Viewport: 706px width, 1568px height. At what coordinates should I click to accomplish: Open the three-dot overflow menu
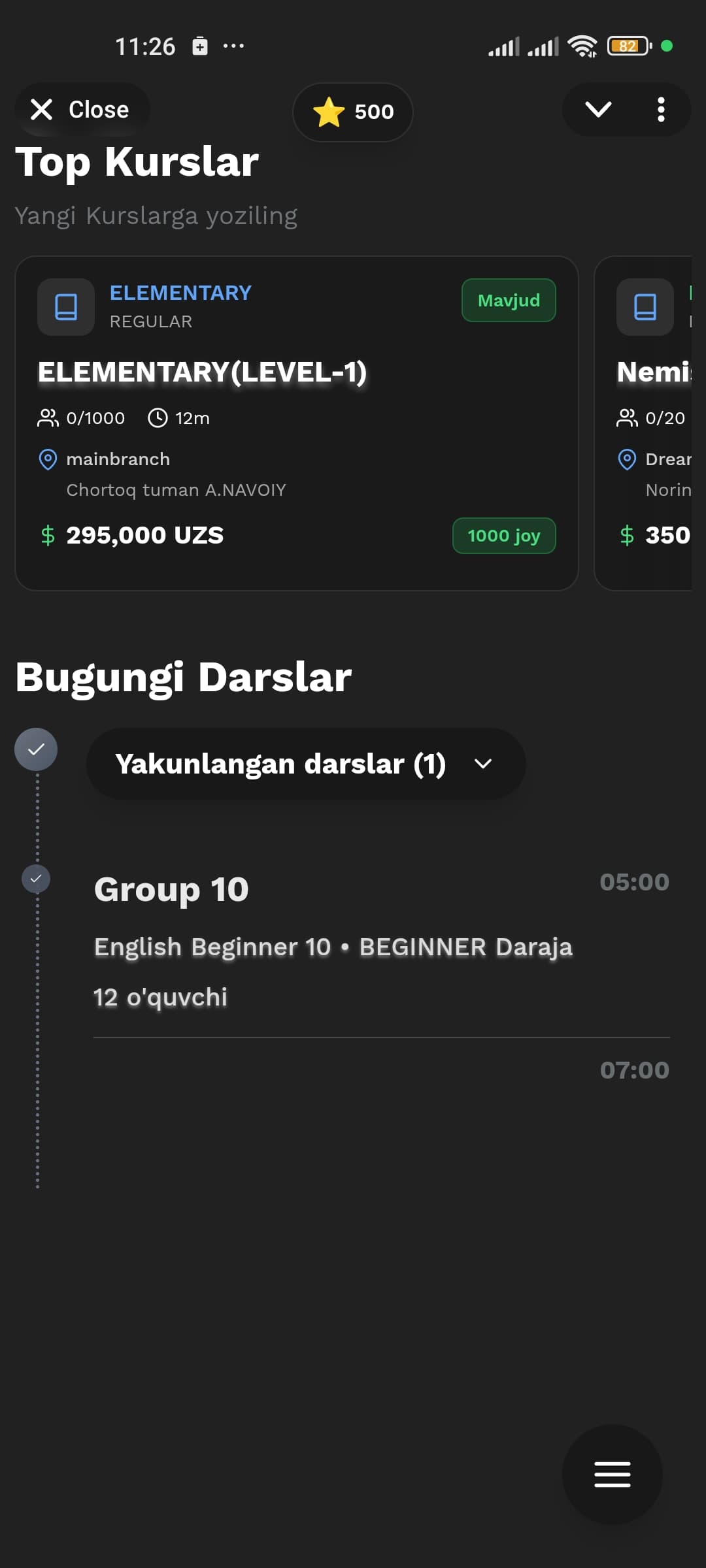pos(661,109)
